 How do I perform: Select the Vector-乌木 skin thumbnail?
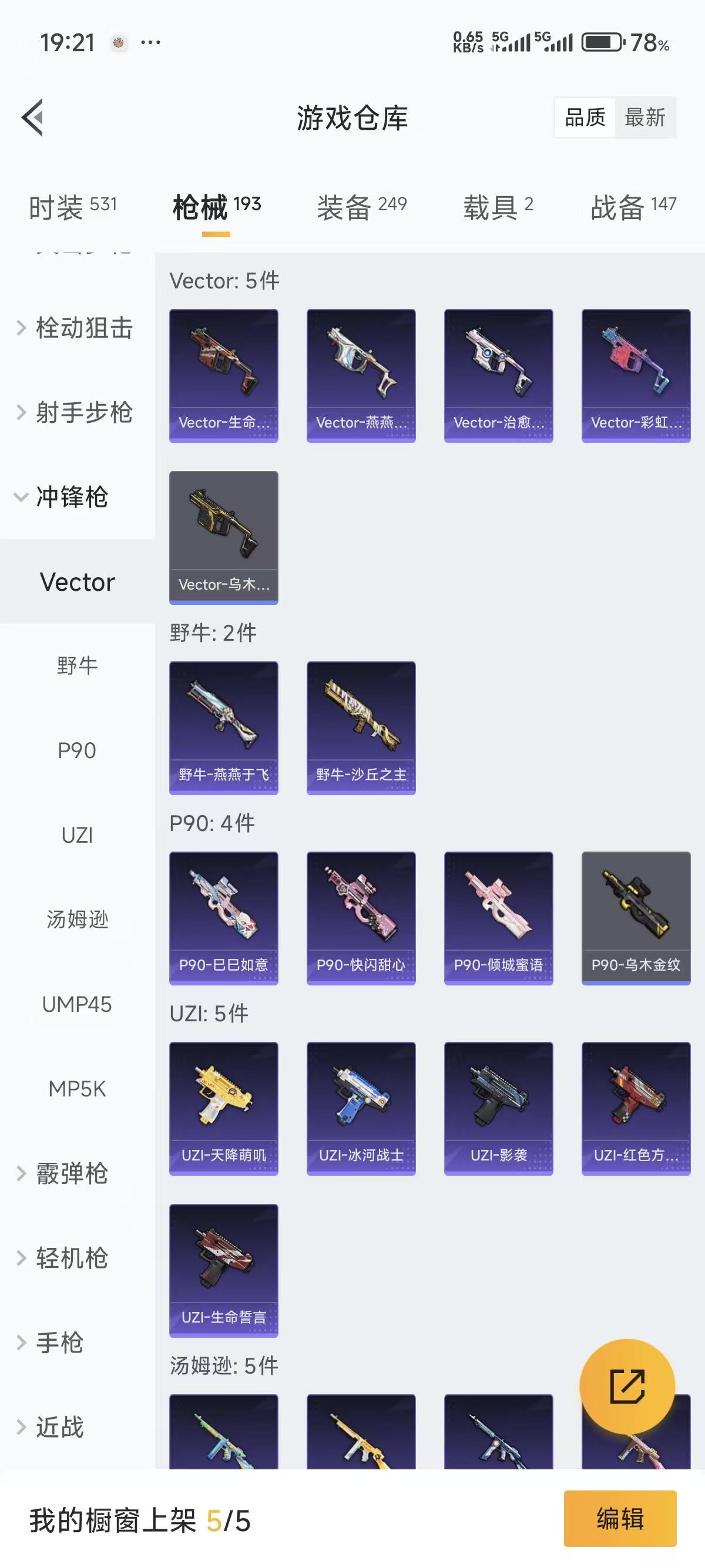(223, 536)
